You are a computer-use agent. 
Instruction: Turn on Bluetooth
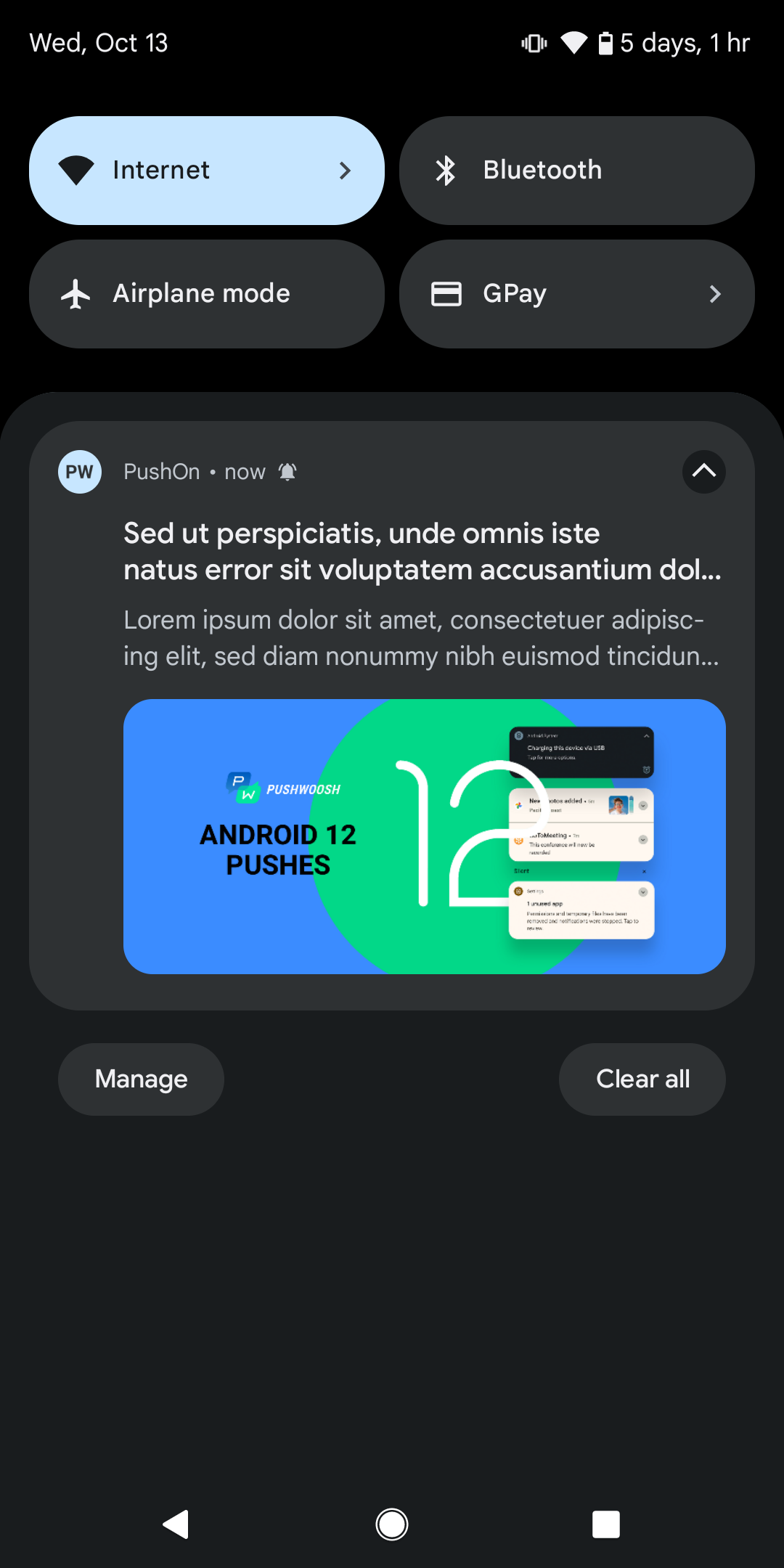577,171
